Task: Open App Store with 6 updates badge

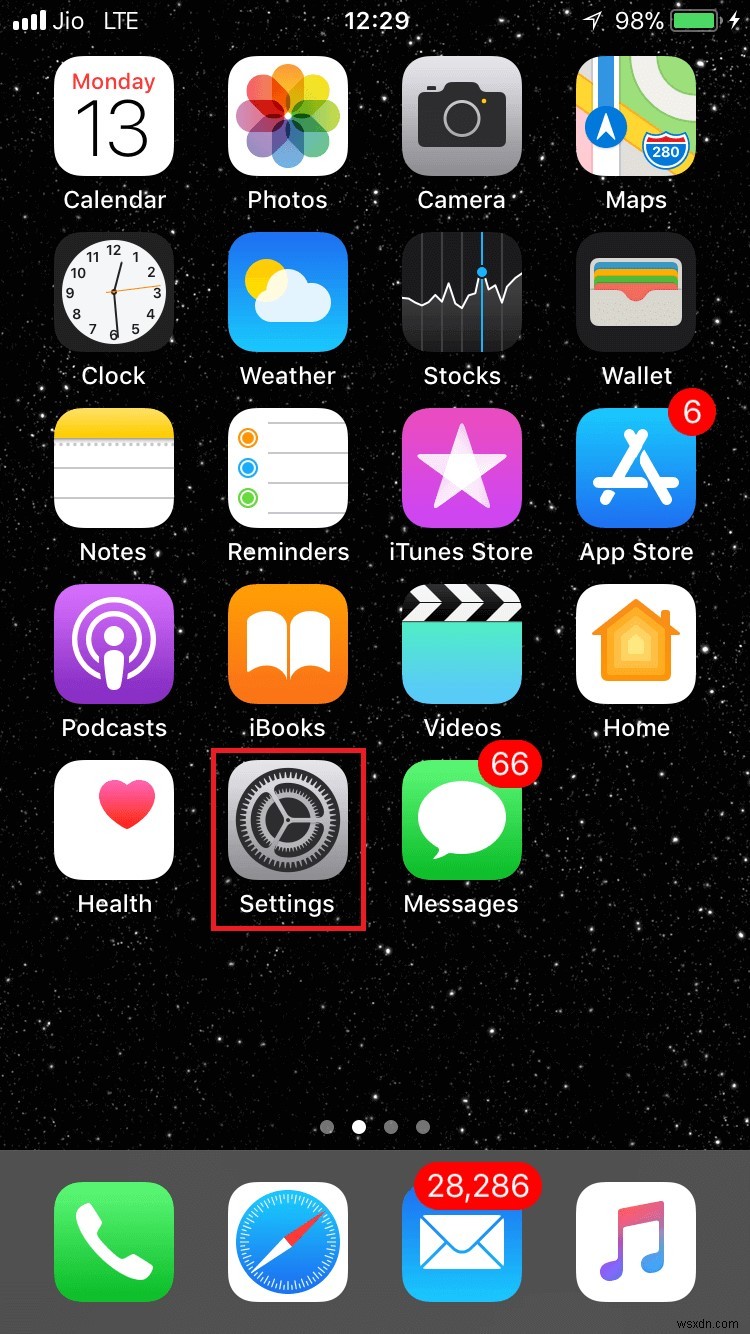Action: [x=635, y=468]
